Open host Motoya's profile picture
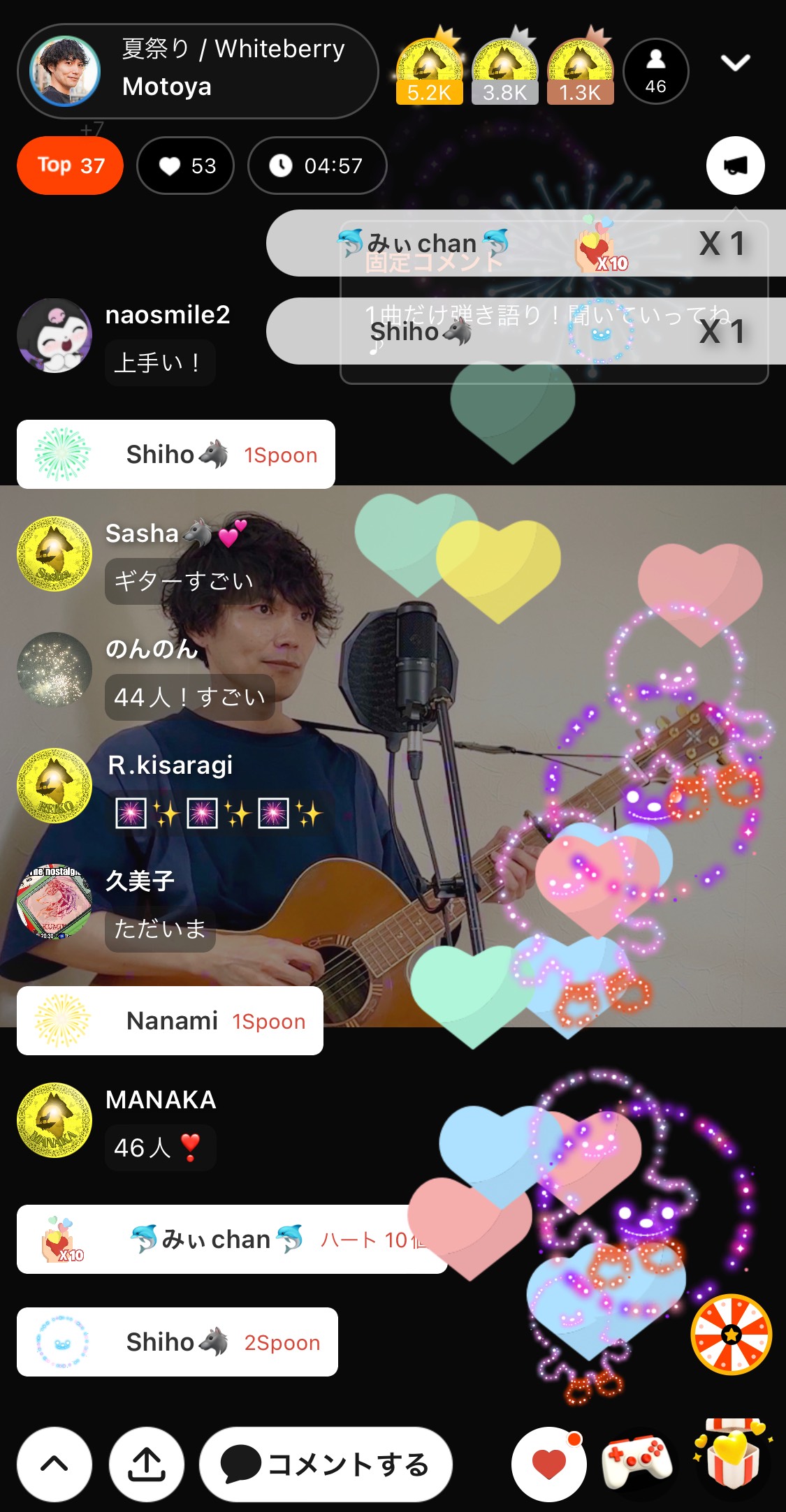786x1512 pixels. point(65,71)
